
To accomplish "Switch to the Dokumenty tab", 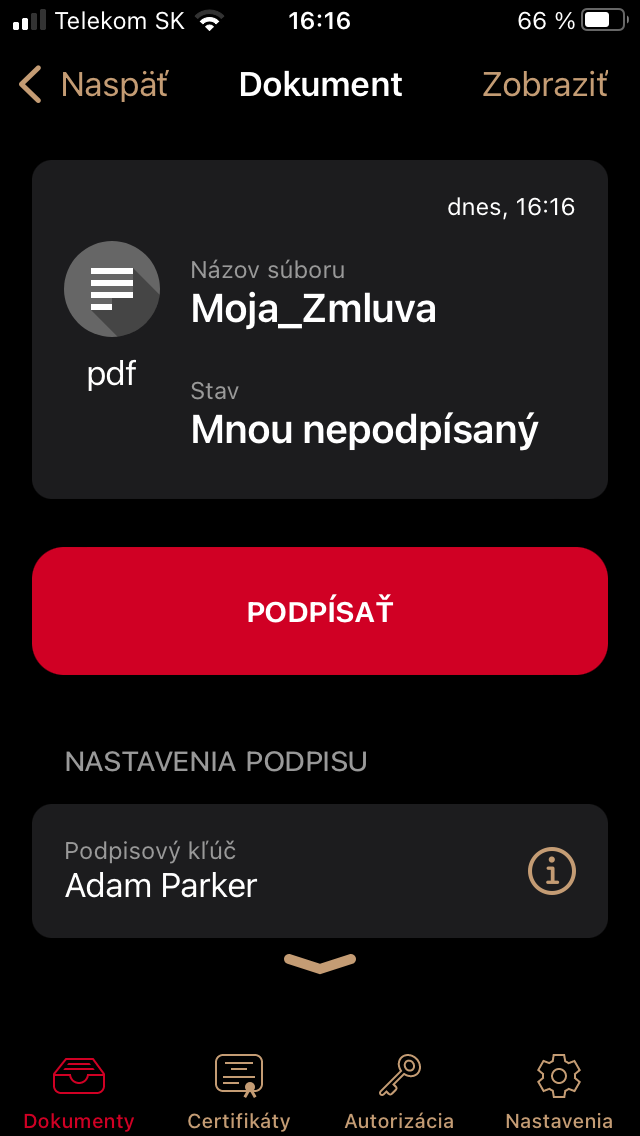I will coord(79,1091).
